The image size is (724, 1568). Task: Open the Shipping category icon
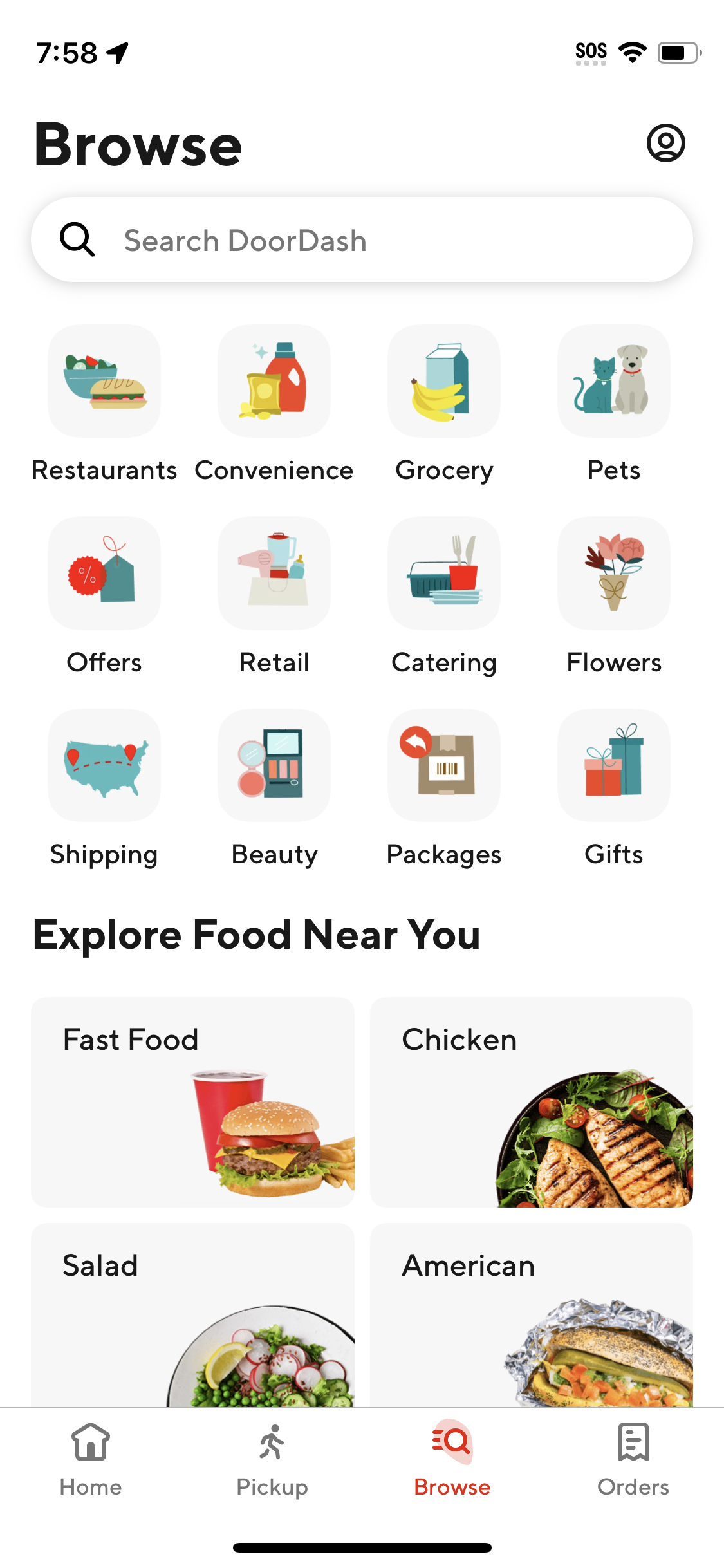104,765
